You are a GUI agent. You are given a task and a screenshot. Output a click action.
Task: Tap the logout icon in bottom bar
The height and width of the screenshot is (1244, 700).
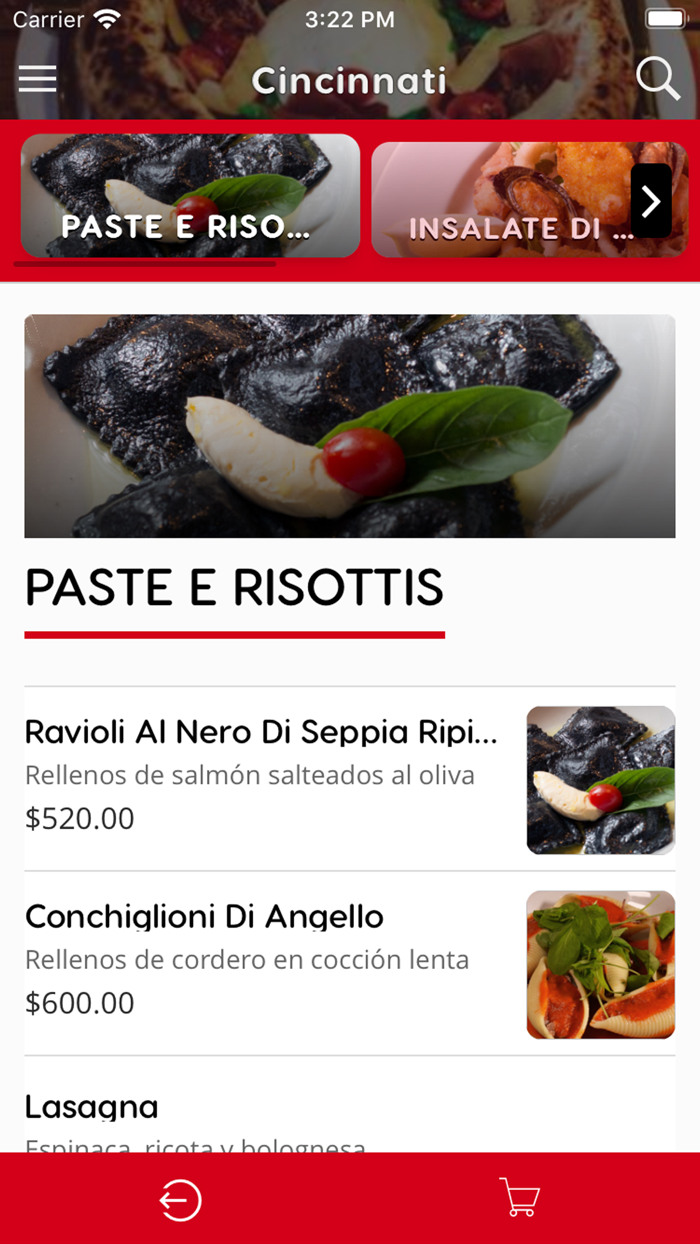180,1200
